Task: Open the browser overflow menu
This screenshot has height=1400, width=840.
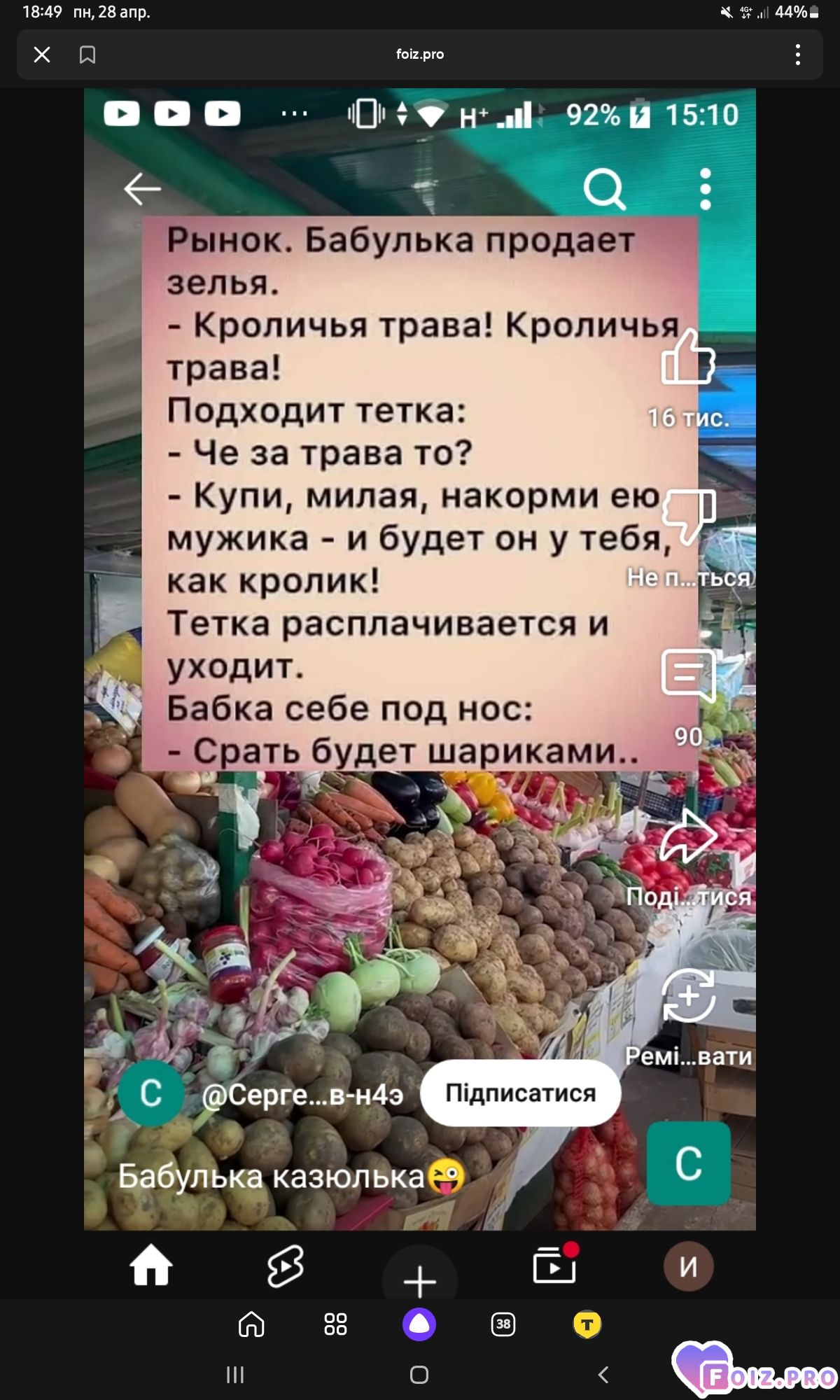Action: 798,55
